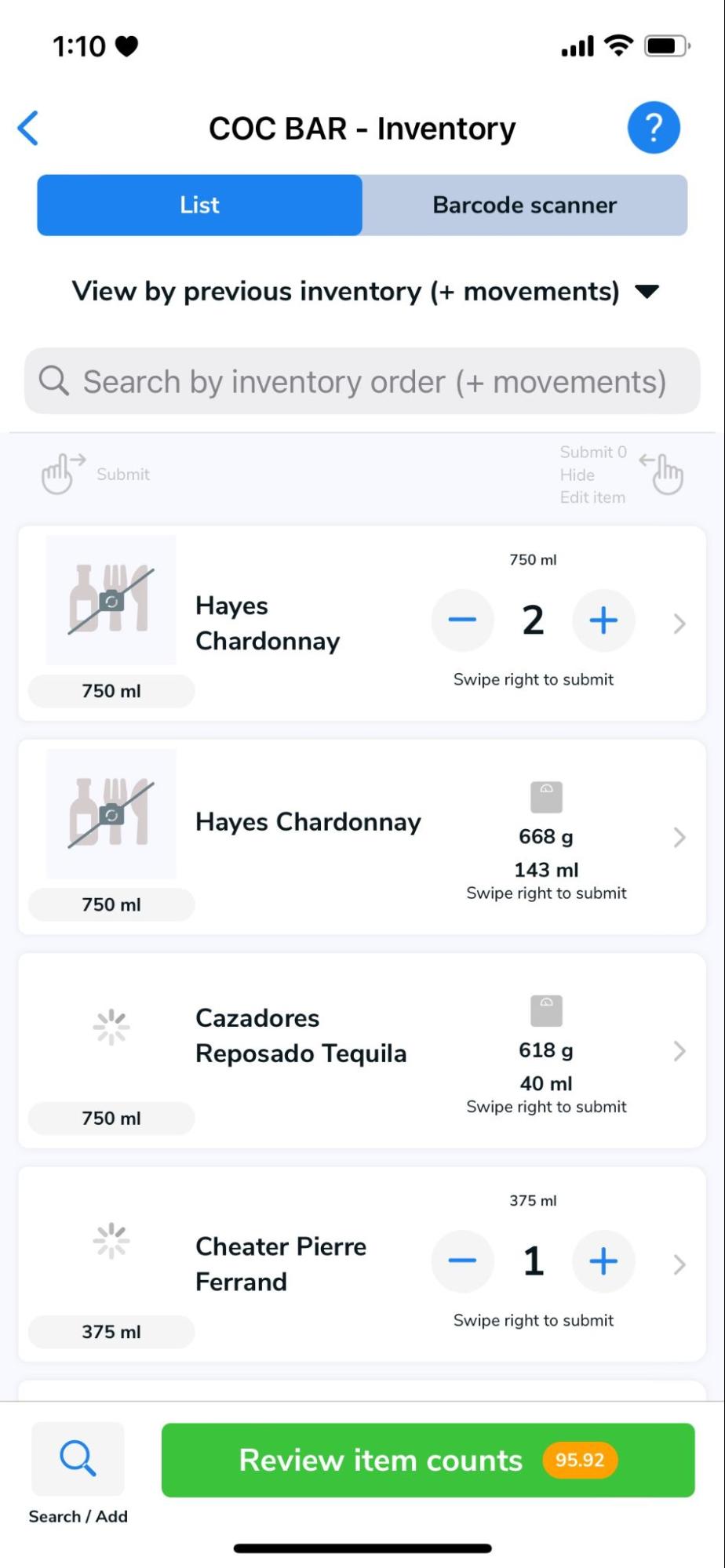Decrease Cheater Pierre Ferrand count with minus button
Viewport: 725px width, 1568px height.
[462, 1261]
